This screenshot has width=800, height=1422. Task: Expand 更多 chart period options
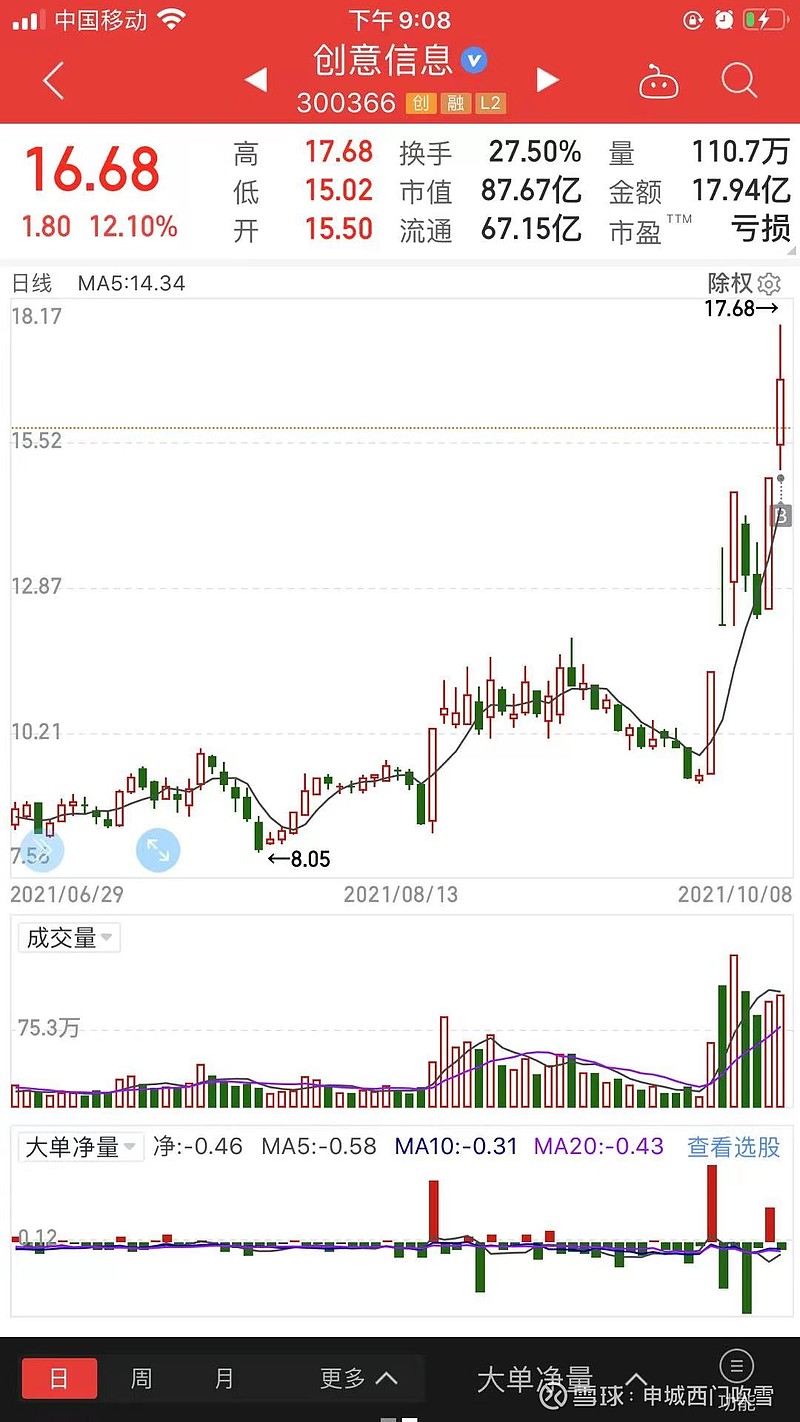[358, 1379]
